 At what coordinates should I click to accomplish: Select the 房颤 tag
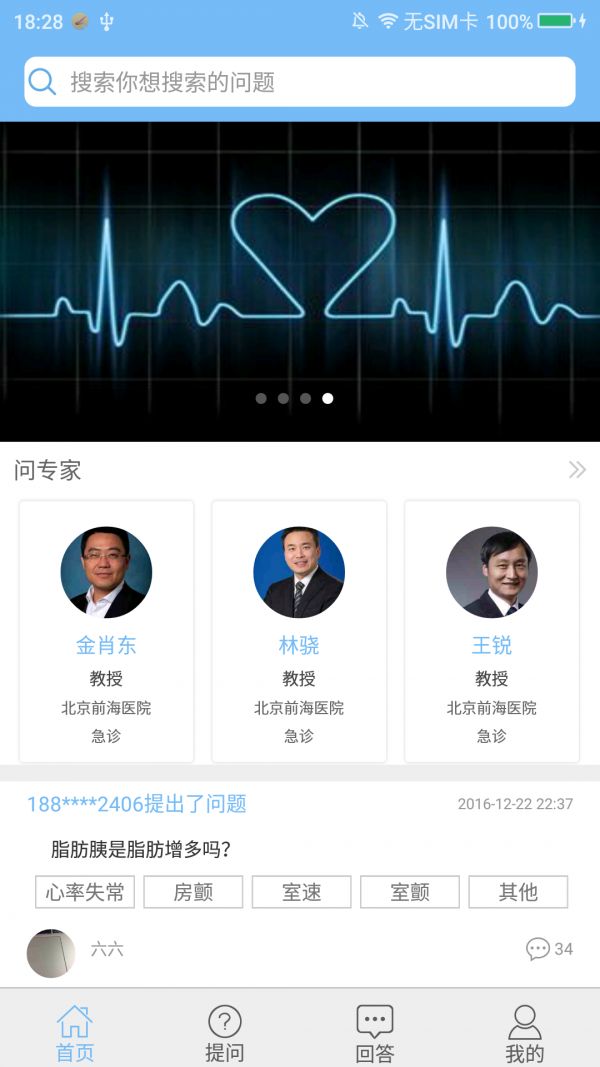pyautogui.click(x=193, y=892)
